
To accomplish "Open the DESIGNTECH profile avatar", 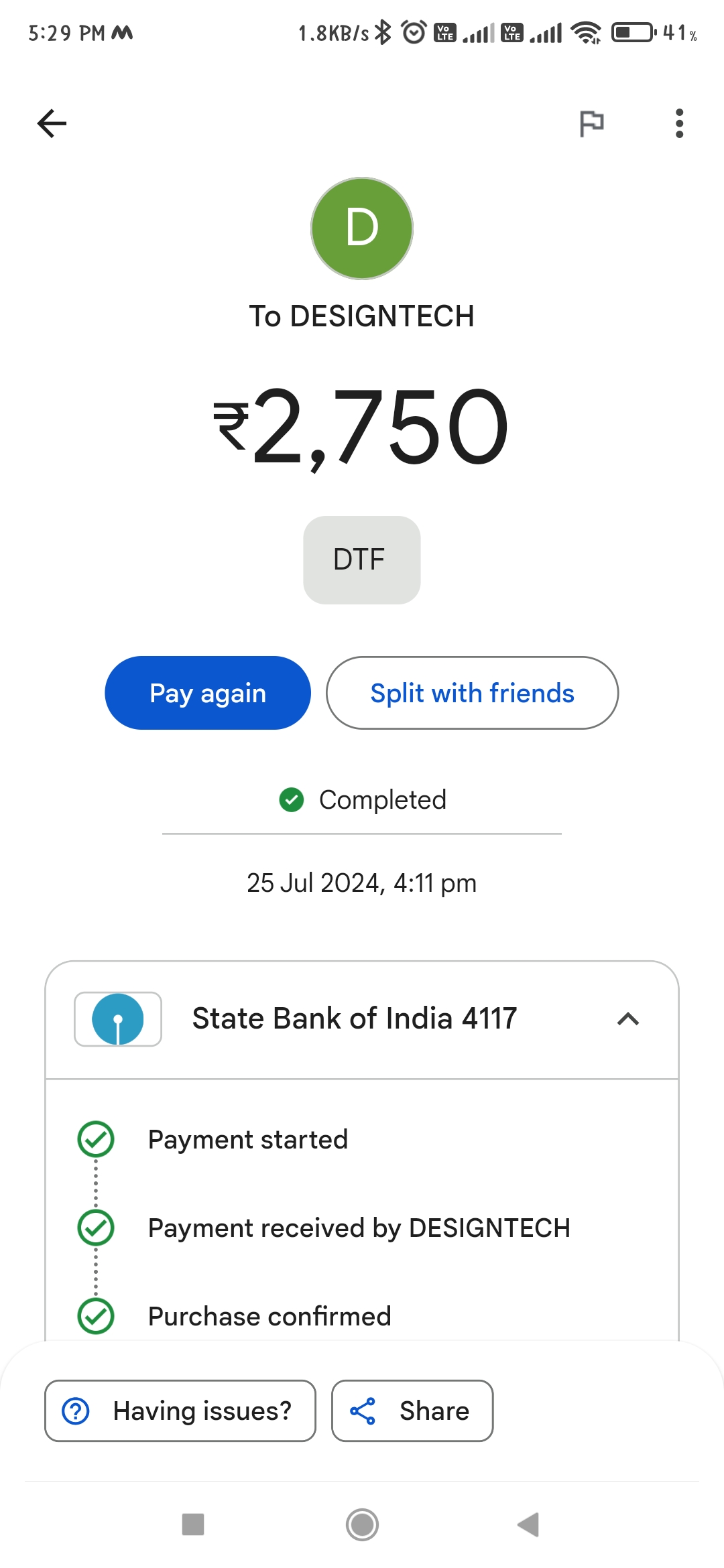I will 362,228.
